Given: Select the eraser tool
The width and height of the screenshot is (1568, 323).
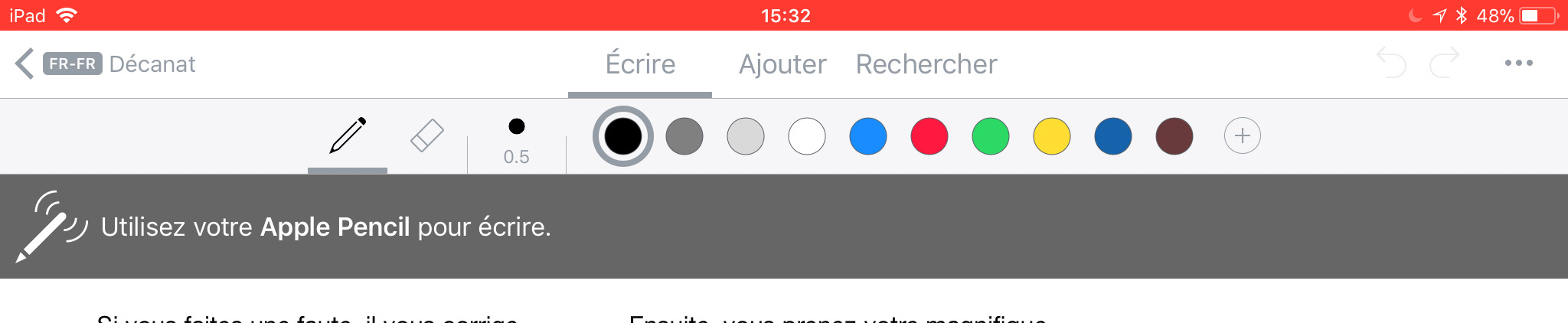Looking at the screenshot, I should [x=426, y=136].
